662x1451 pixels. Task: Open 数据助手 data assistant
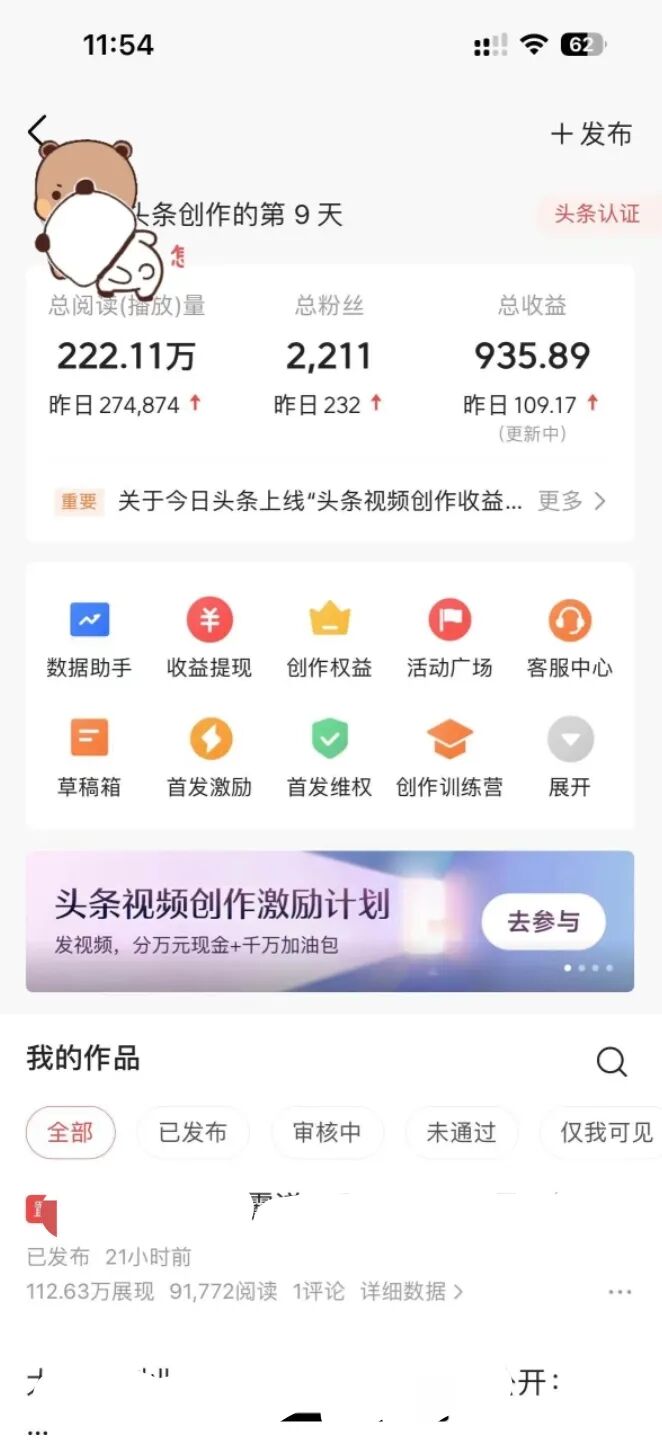point(89,640)
